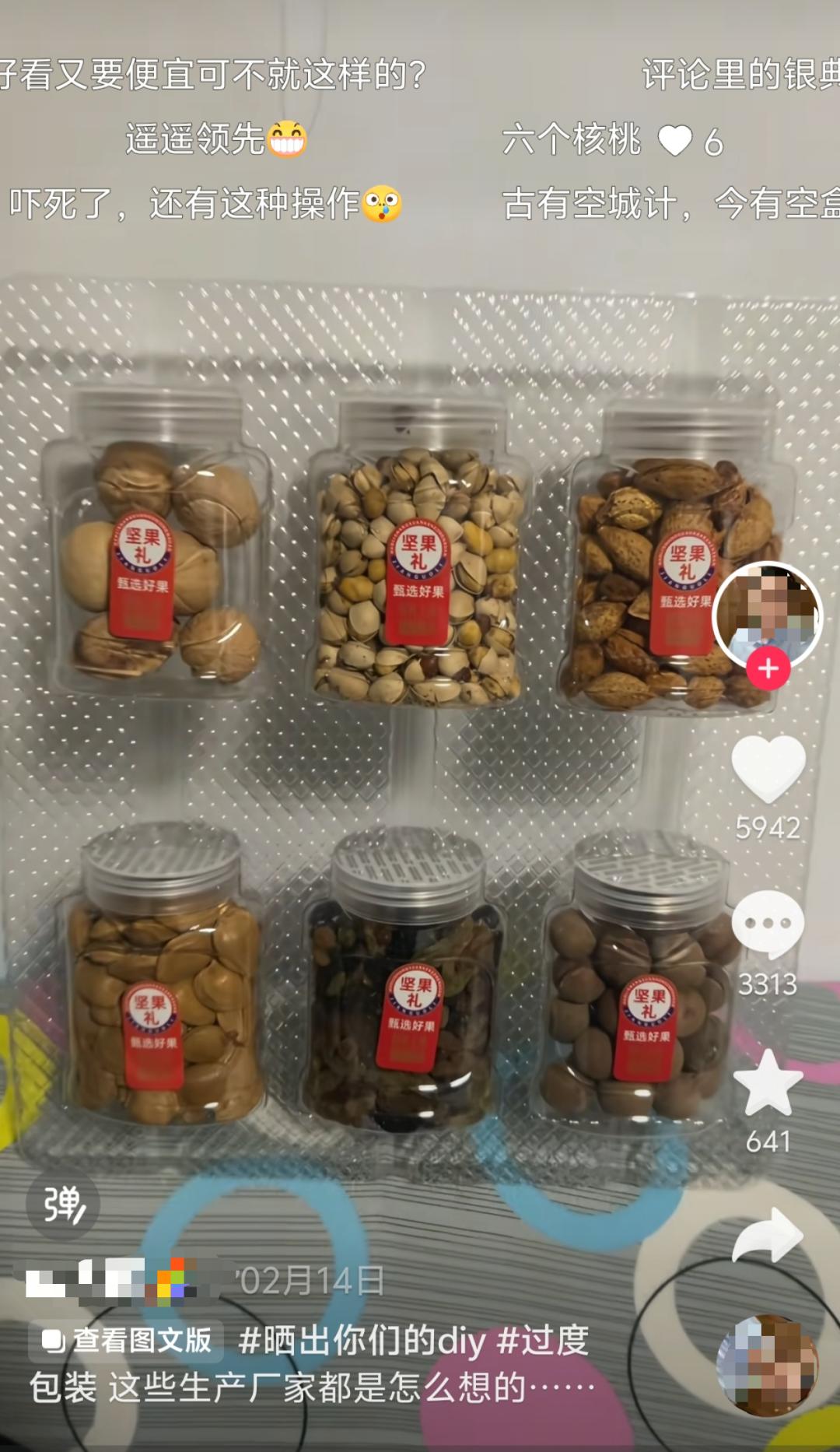The height and width of the screenshot is (1452, 840).
Task: Open the comments with 3313 replies
Action: pyautogui.click(x=768, y=924)
